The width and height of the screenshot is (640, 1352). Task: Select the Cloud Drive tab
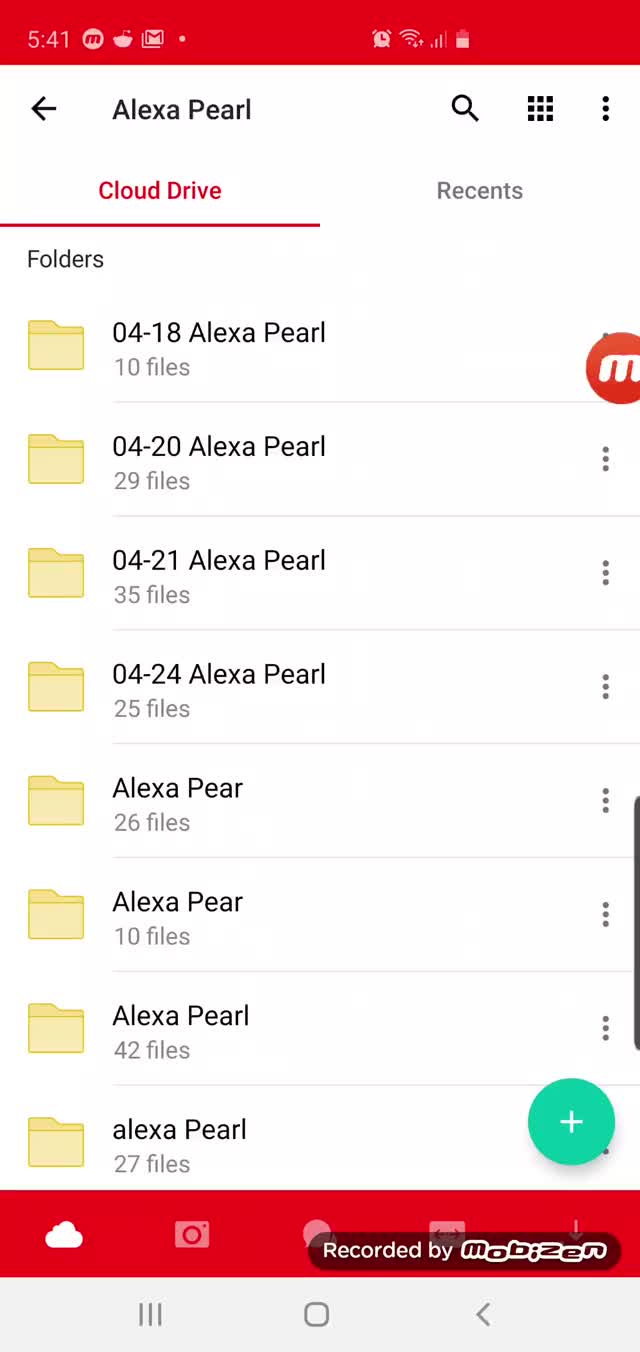160,191
